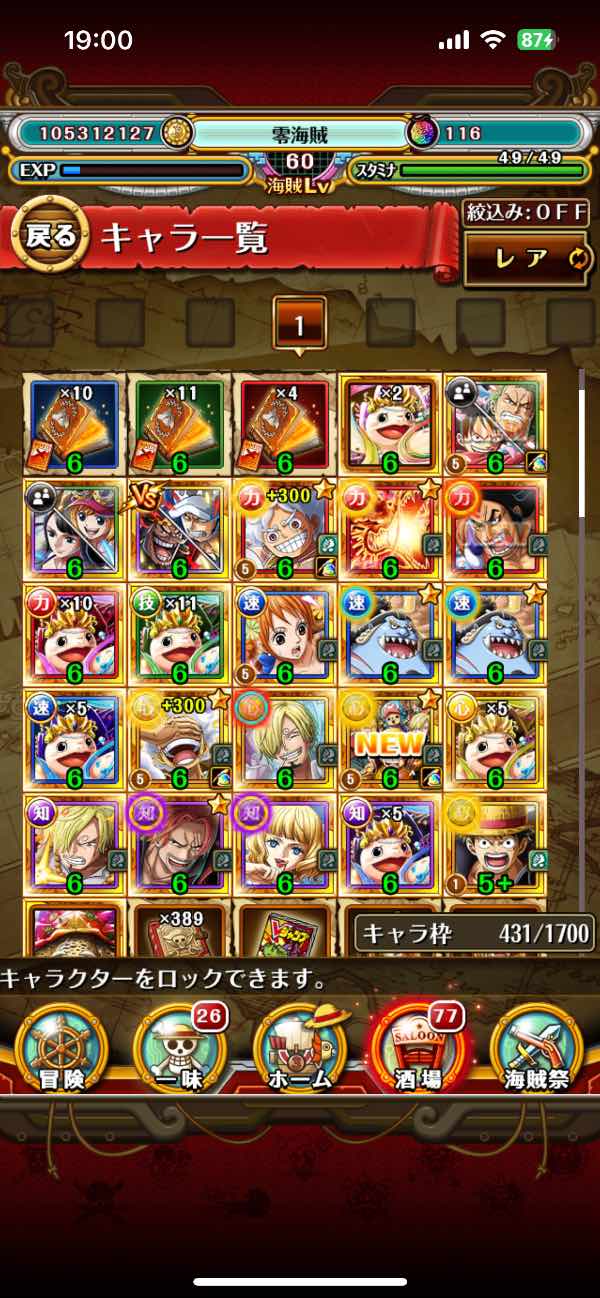This screenshot has height=1298, width=600.
Task: Tap the 戻る back button
Action: click(48, 236)
